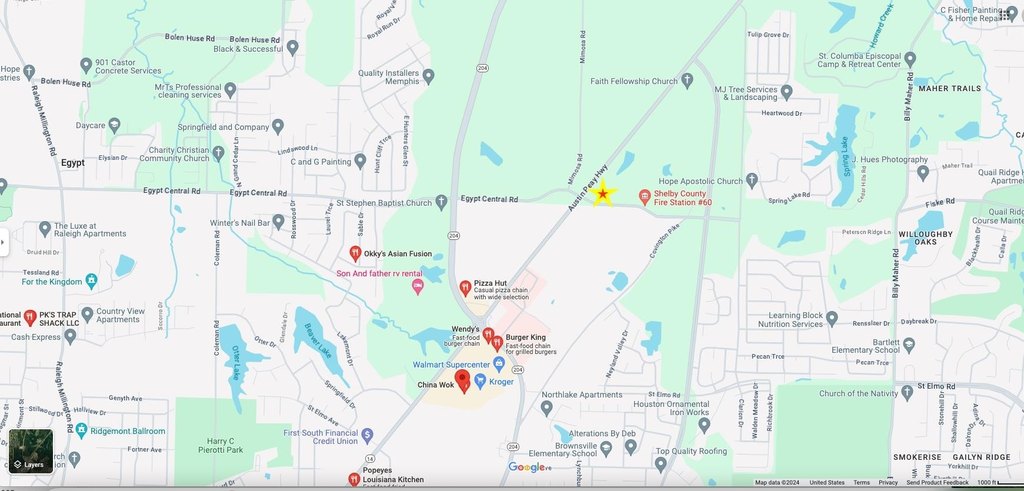This screenshot has width=1024, height=491.
Task: Open Faith Fellowship Church marker
Action: click(x=687, y=81)
